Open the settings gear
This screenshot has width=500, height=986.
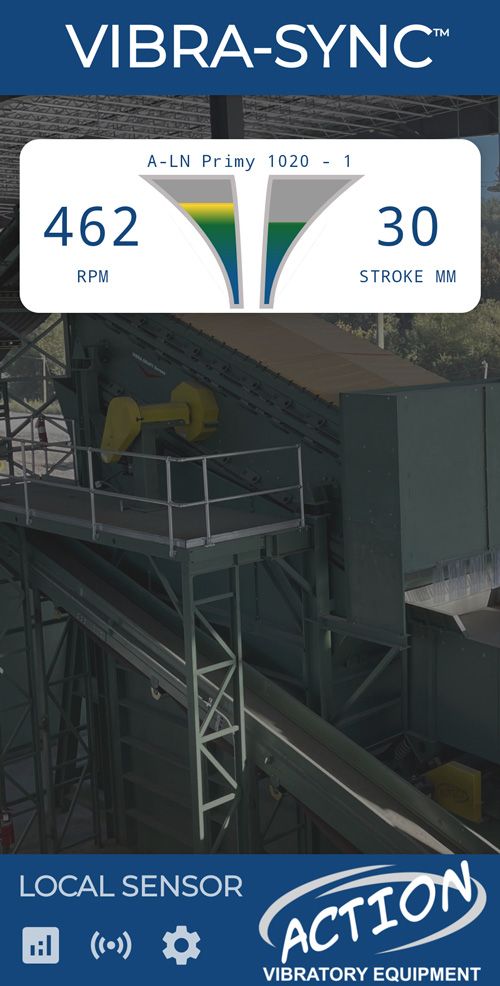coord(181,945)
